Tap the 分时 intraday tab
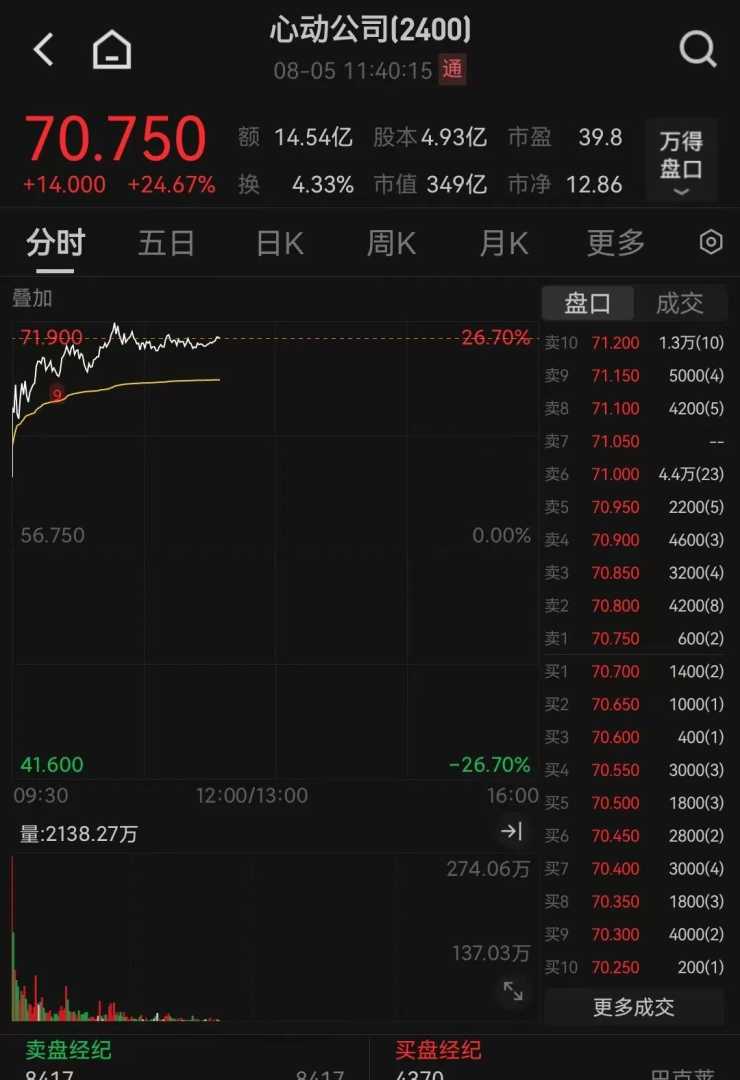Screen dimensions: 740x1080 (56, 243)
